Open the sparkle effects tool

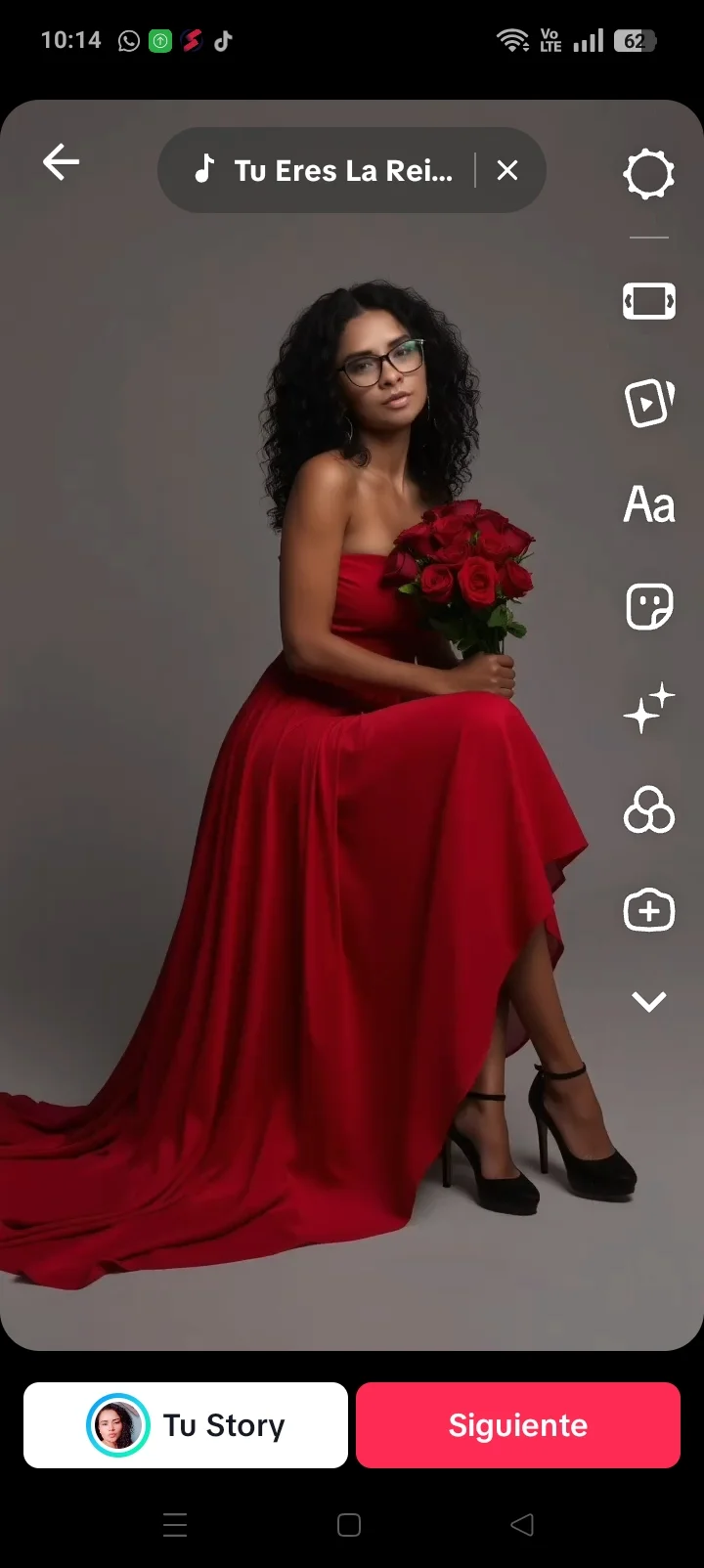[x=648, y=708]
